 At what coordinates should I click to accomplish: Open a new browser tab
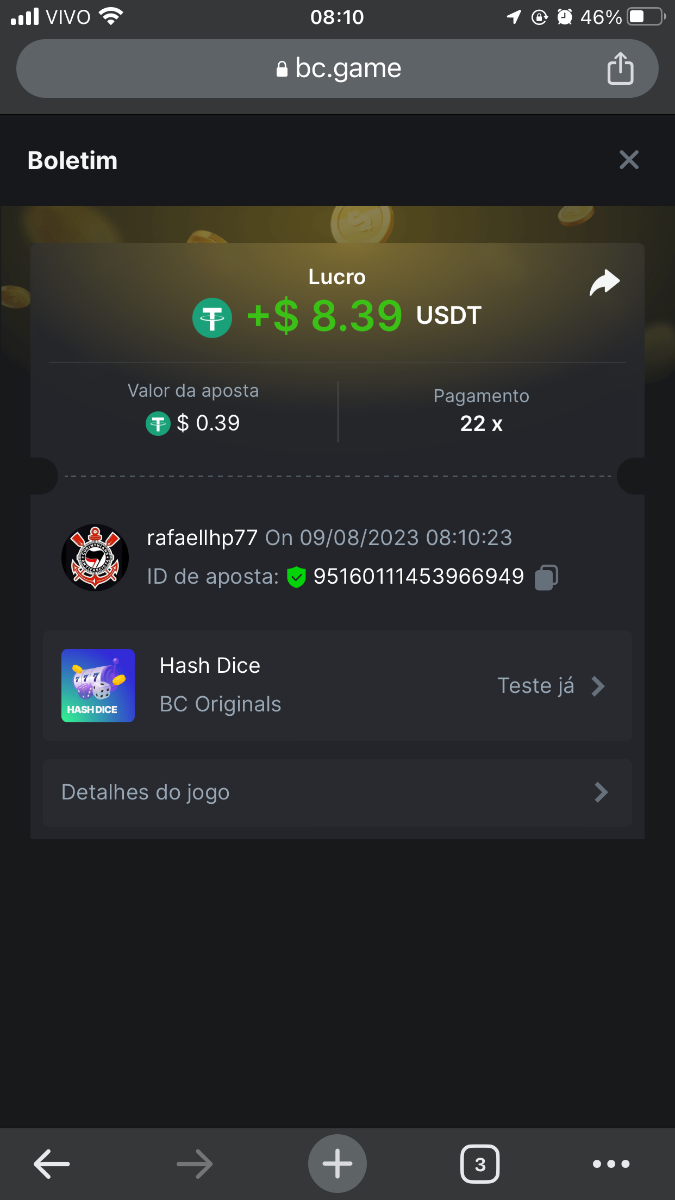(x=337, y=1164)
